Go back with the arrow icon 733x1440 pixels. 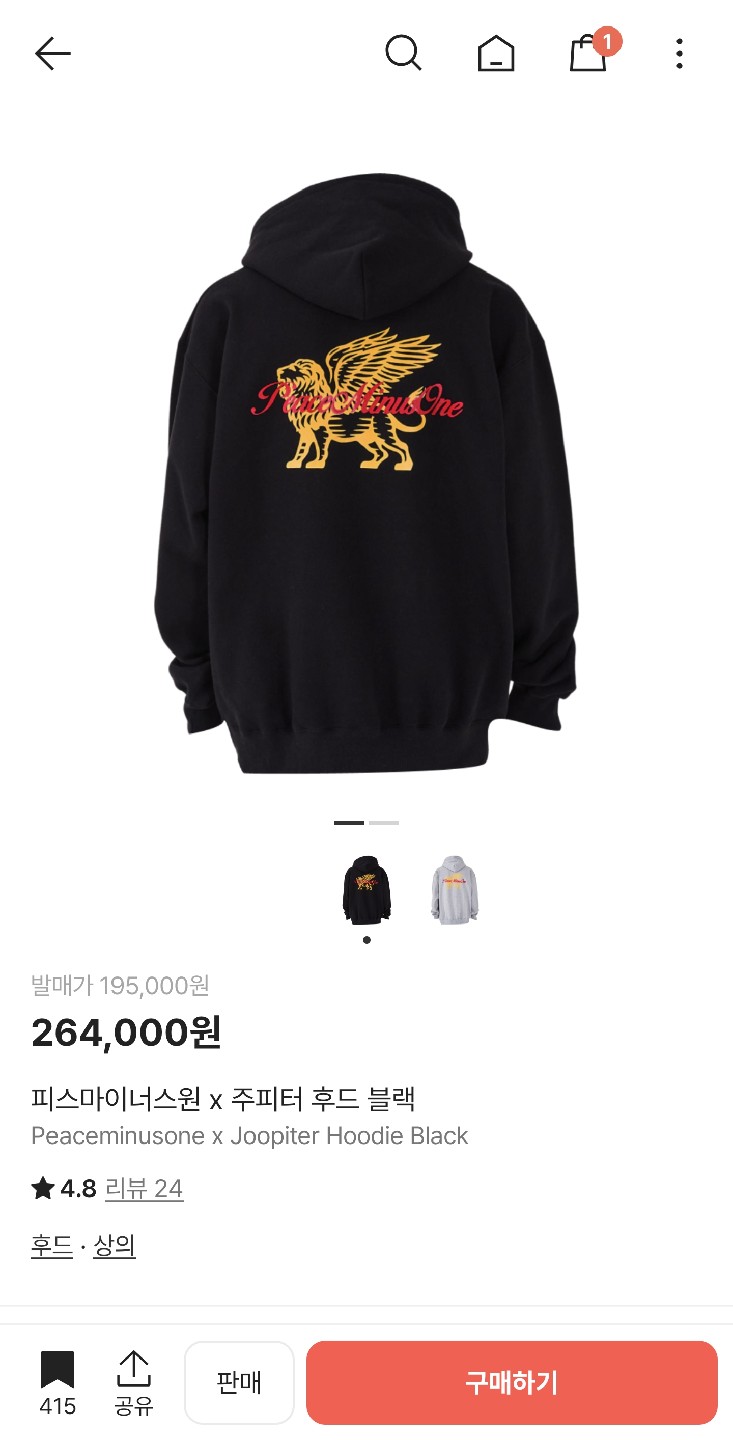pos(52,53)
